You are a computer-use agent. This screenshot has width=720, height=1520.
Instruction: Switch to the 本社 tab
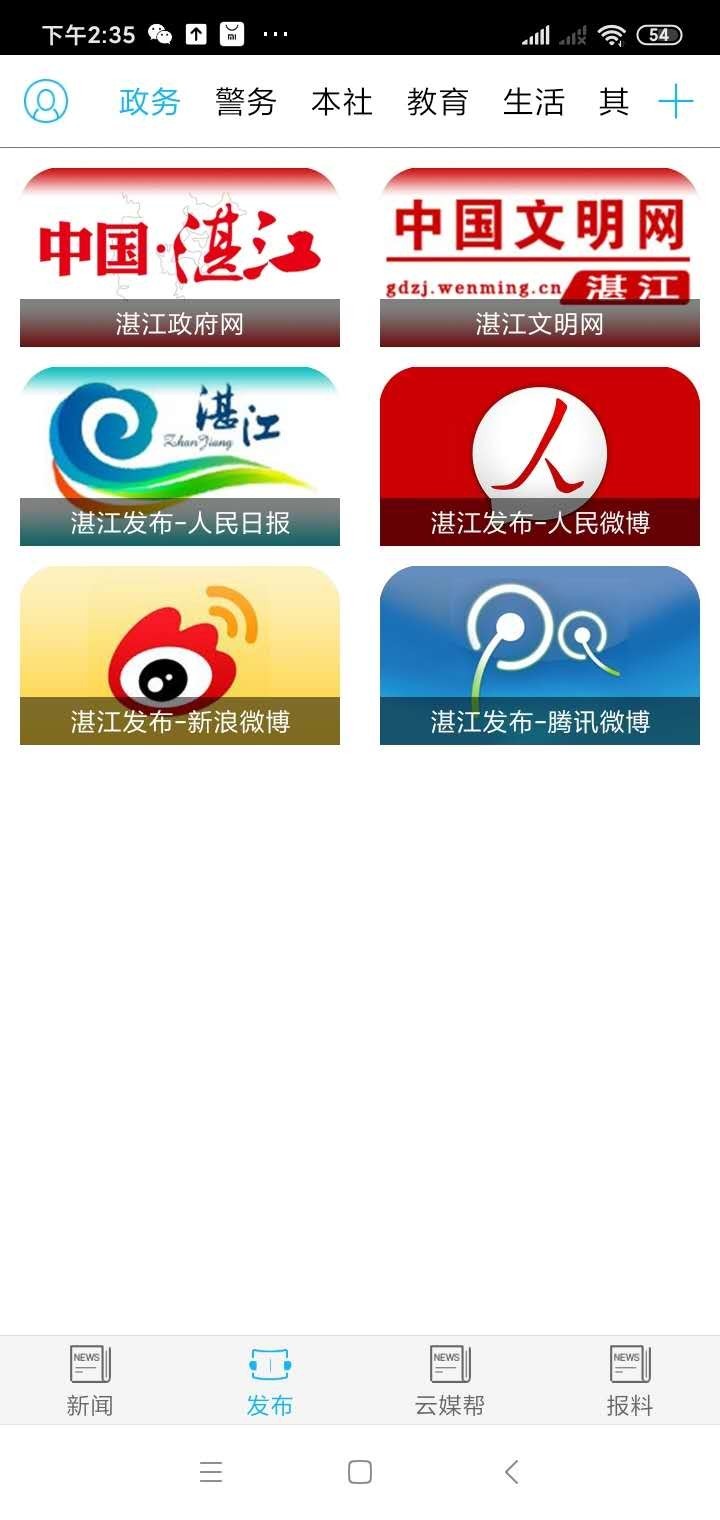pyautogui.click(x=341, y=102)
